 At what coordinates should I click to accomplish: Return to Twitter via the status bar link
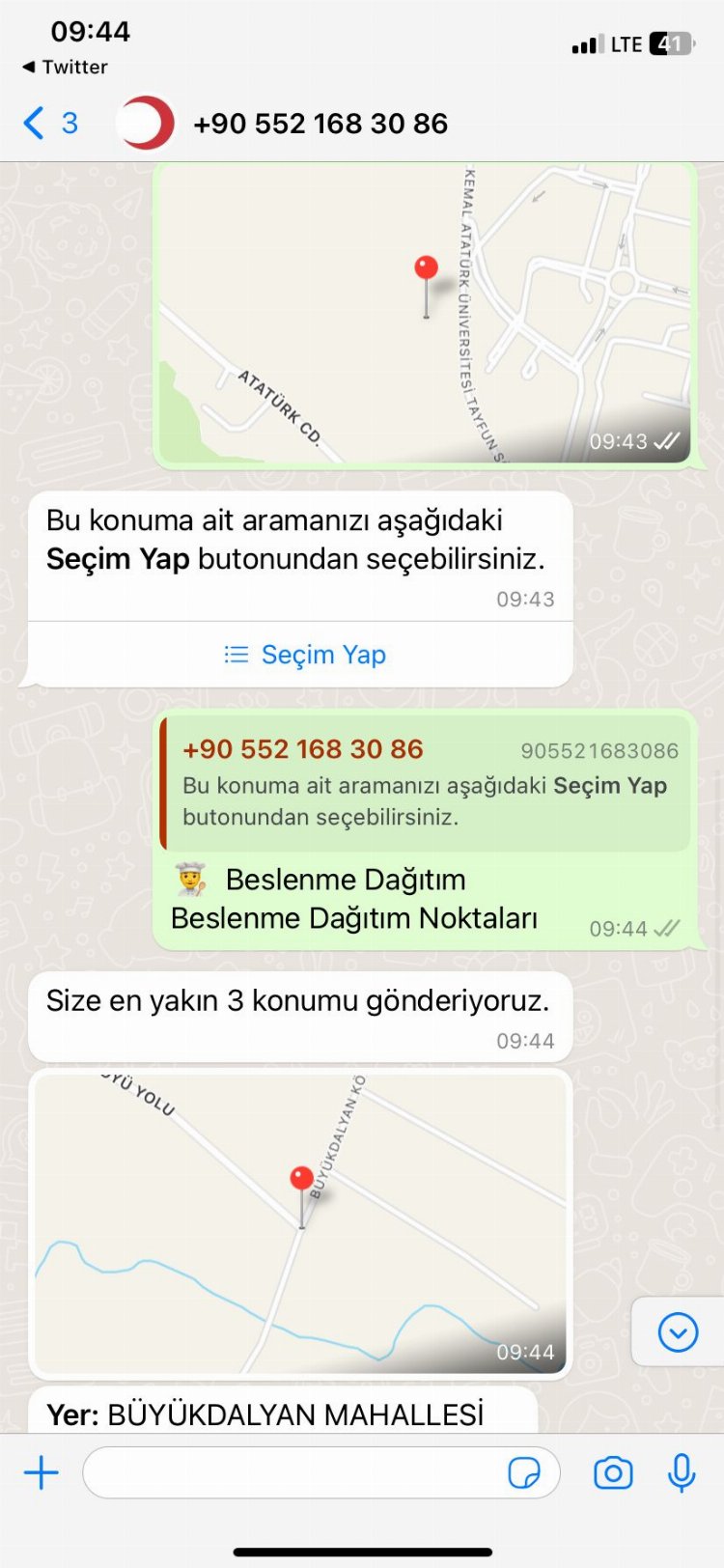pyautogui.click(x=65, y=67)
